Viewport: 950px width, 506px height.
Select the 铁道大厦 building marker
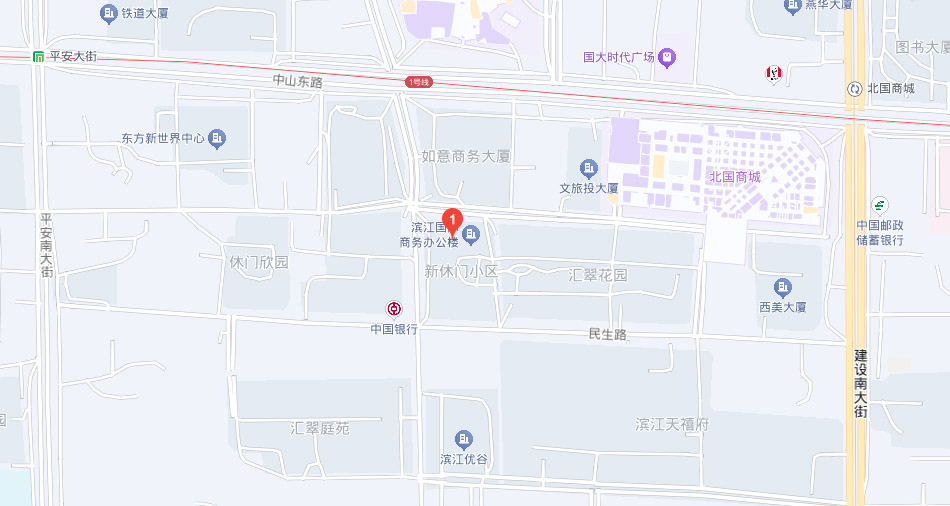[109, 13]
